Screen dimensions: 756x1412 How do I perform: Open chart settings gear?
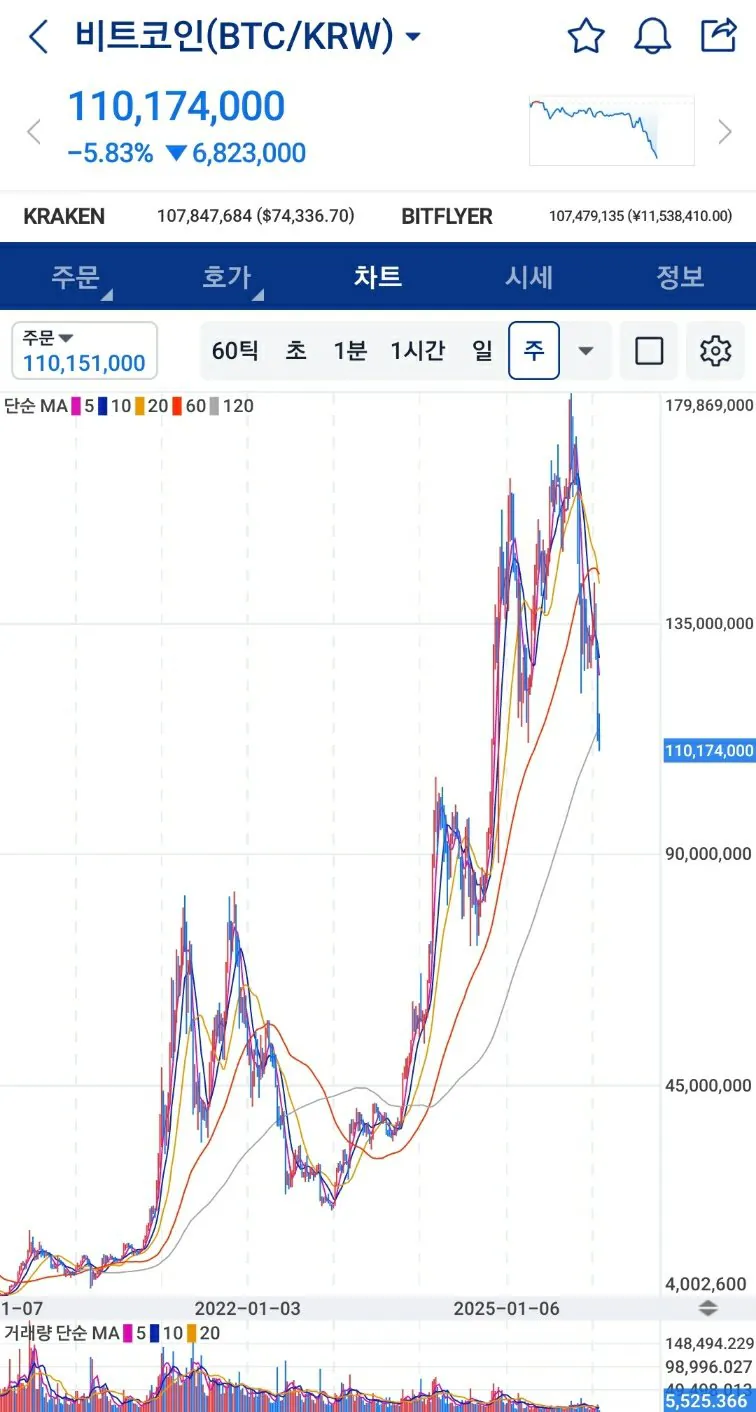pyautogui.click(x=716, y=351)
